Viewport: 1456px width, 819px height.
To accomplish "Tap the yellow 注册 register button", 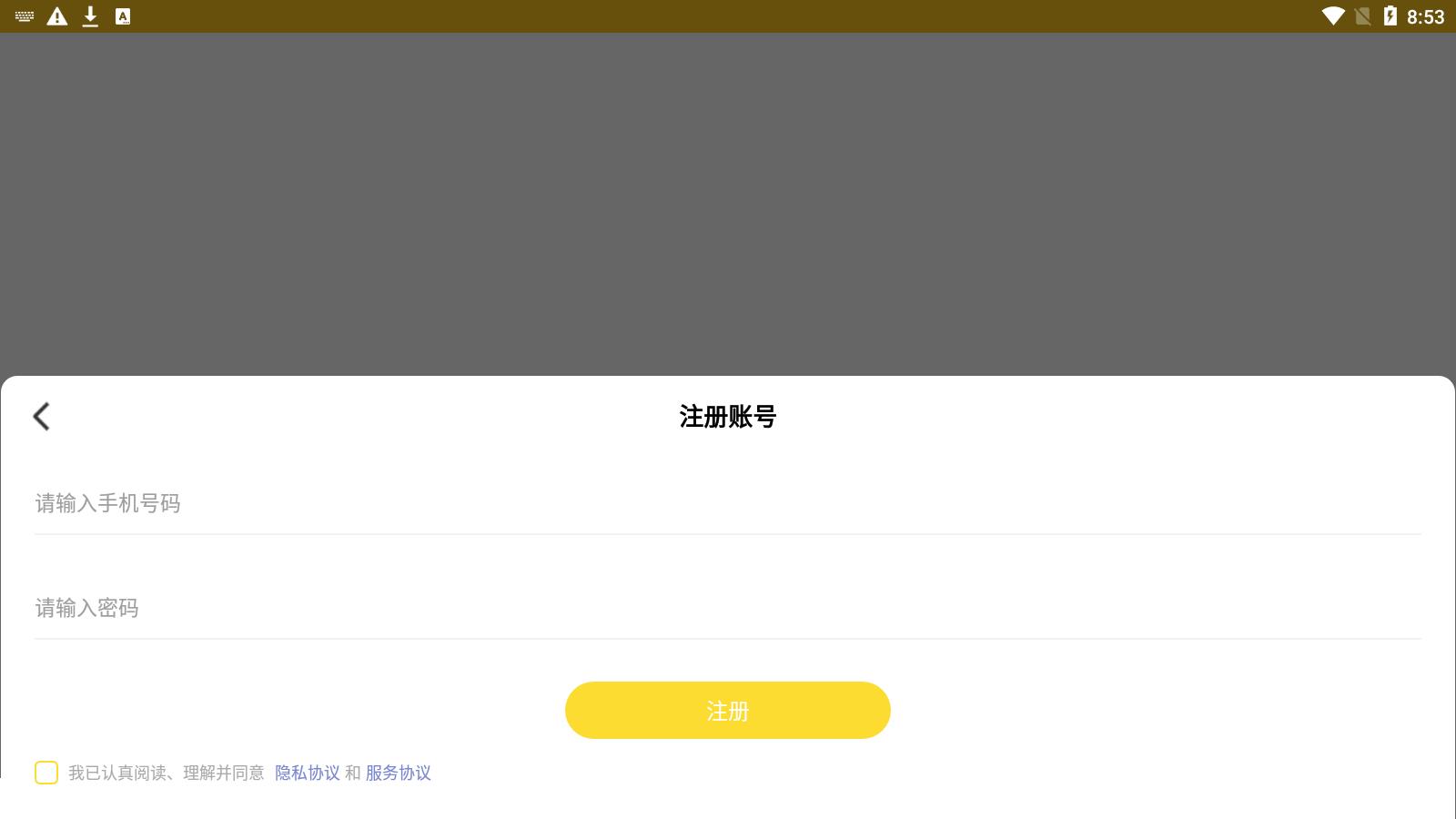I will point(727,711).
